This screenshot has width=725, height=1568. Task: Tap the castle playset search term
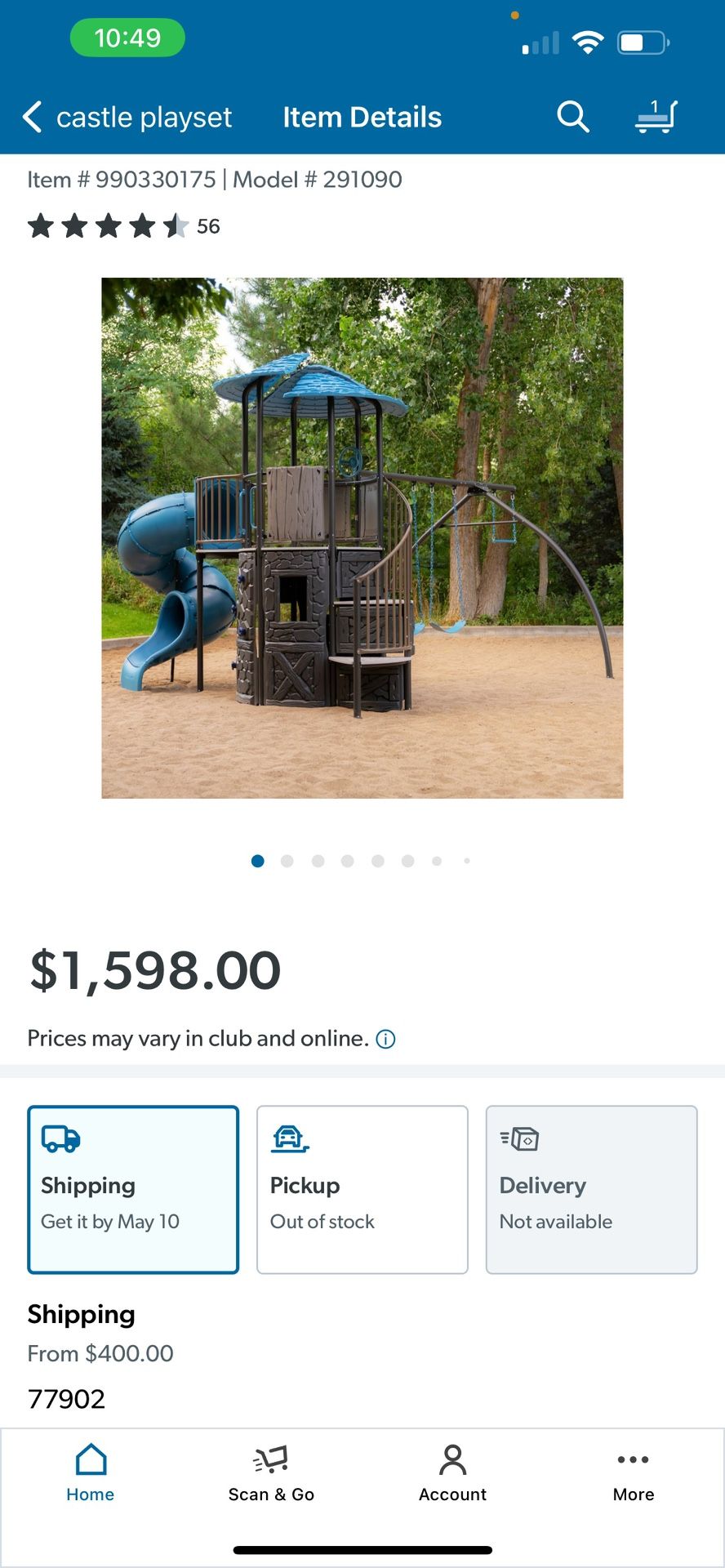point(144,117)
